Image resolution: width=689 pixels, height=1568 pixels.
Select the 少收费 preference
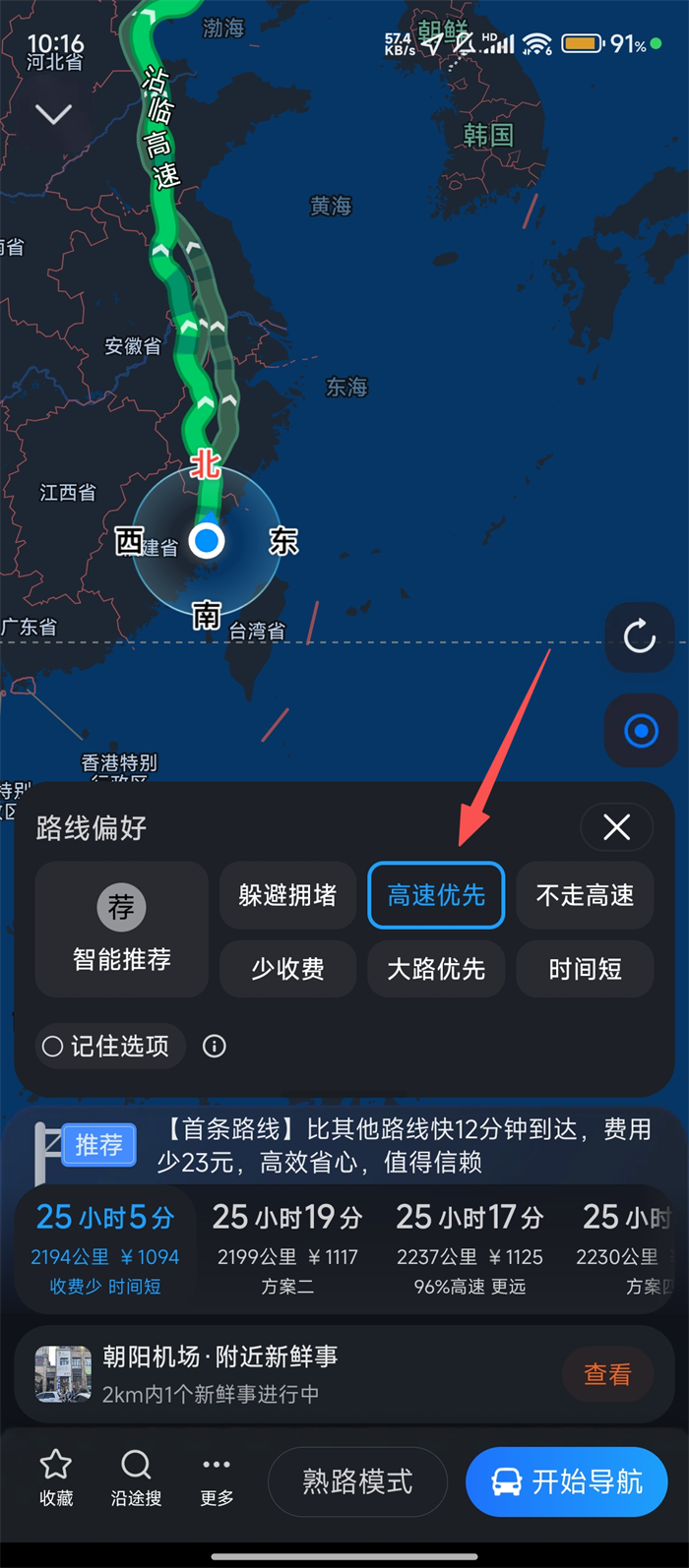coord(287,969)
